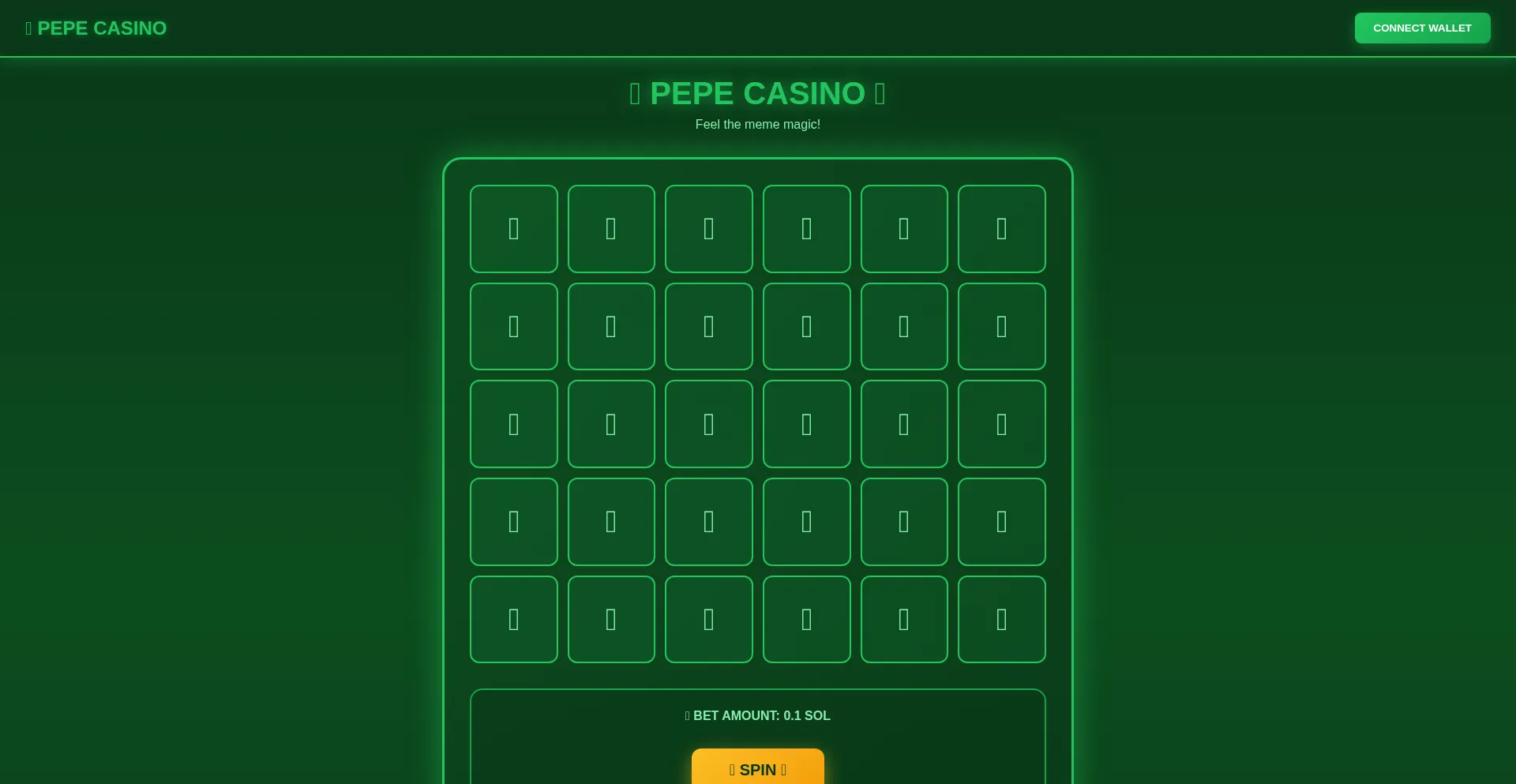Tap the Connect Wallet button
Screen dimensions: 1516x784
click(x=1422, y=28)
